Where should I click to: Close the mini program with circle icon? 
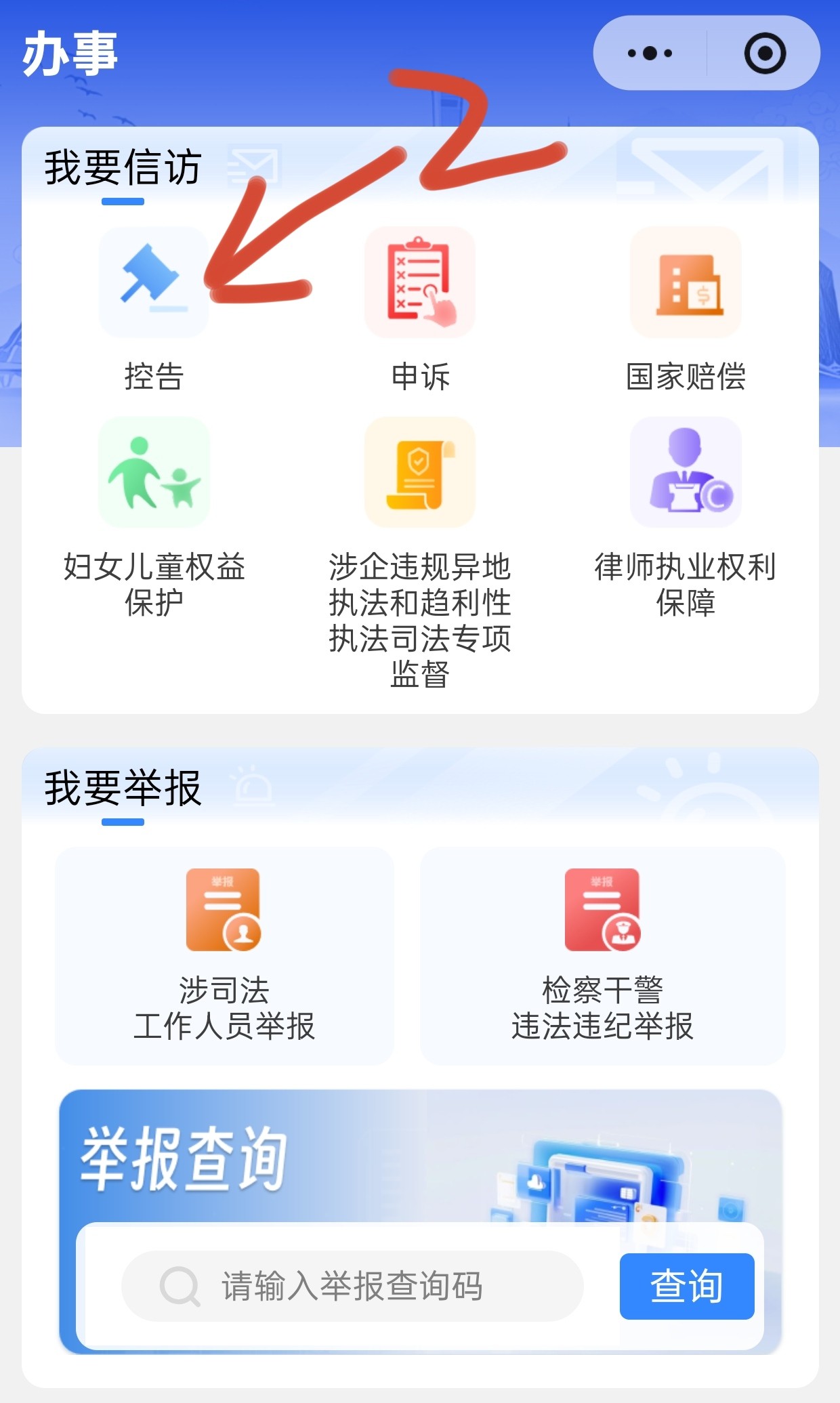click(765, 54)
